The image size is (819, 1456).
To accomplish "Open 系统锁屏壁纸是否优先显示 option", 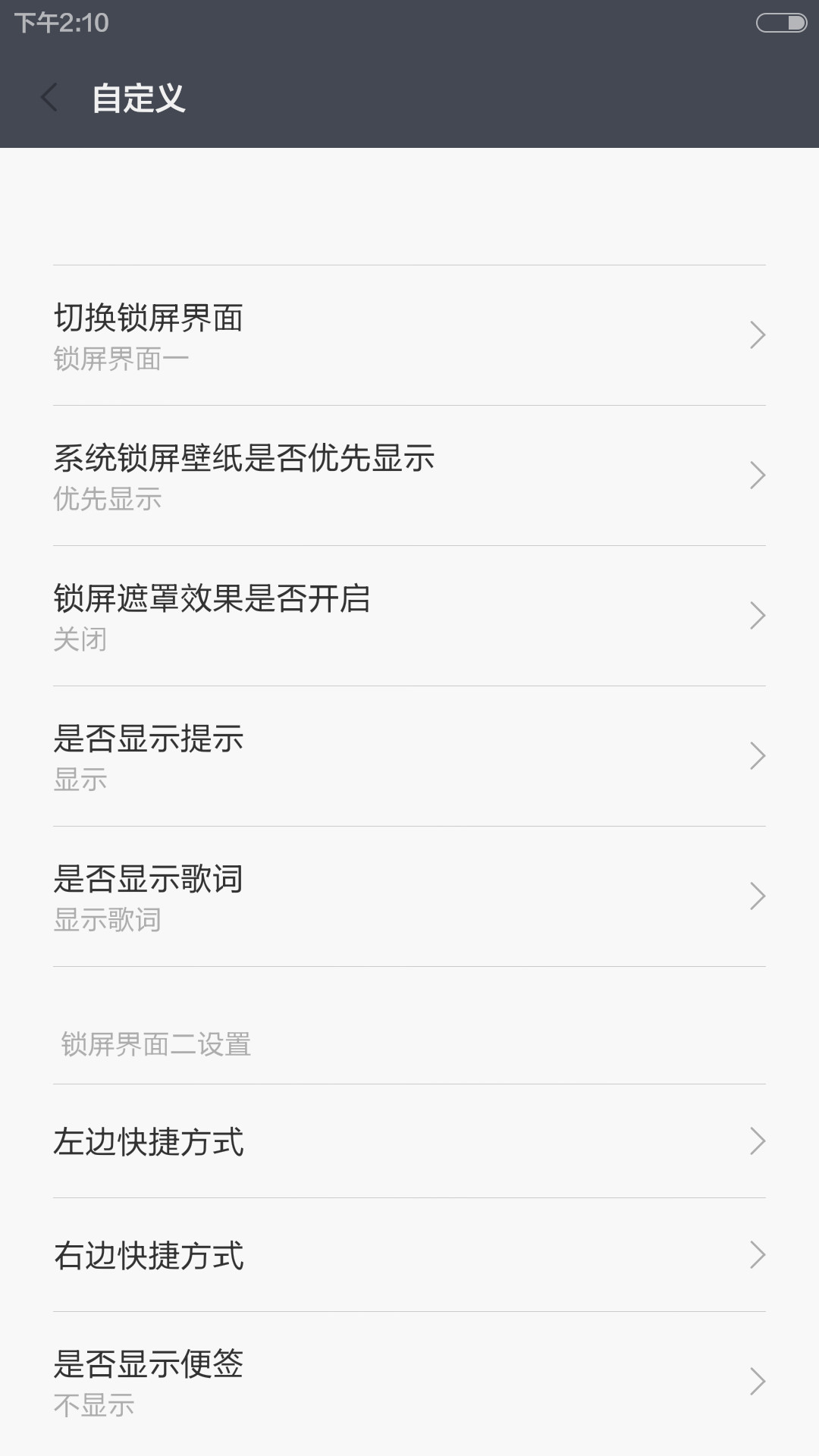I will click(409, 475).
